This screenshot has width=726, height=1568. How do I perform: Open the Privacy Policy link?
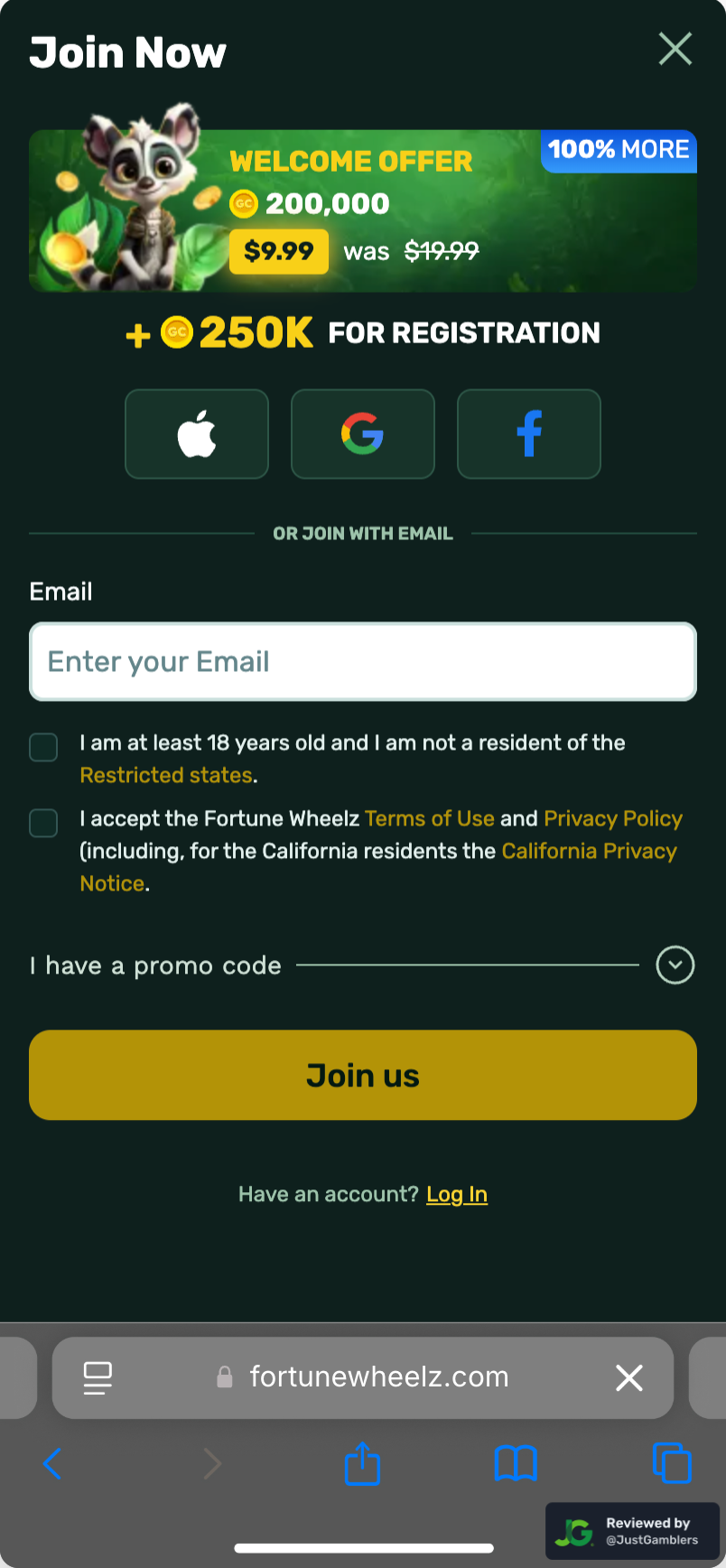(x=612, y=818)
